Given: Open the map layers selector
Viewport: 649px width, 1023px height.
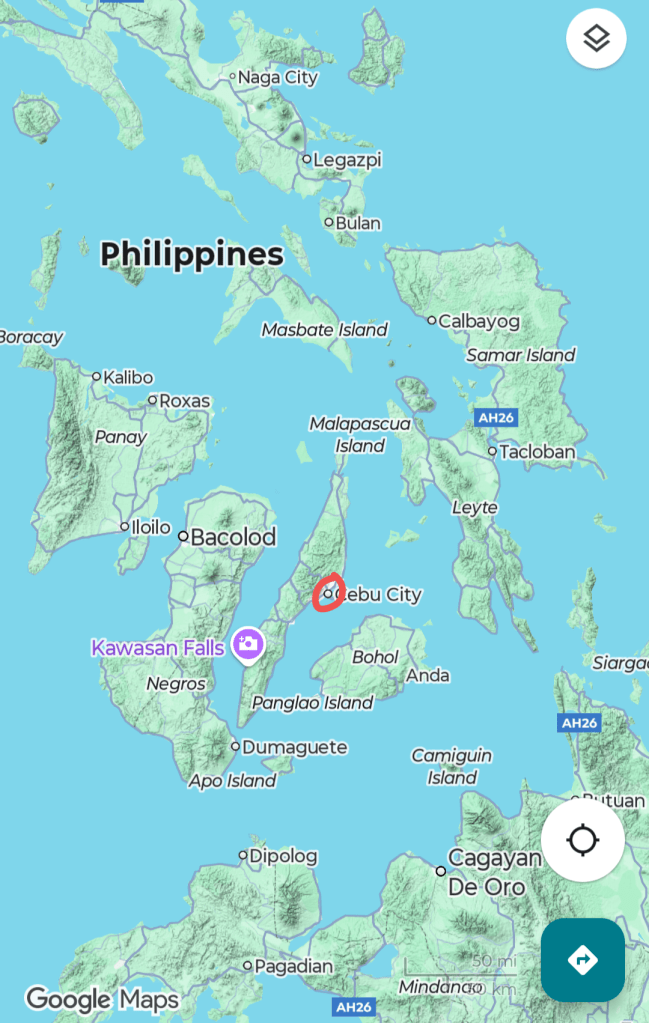Looking at the screenshot, I should click(x=596, y=38).
